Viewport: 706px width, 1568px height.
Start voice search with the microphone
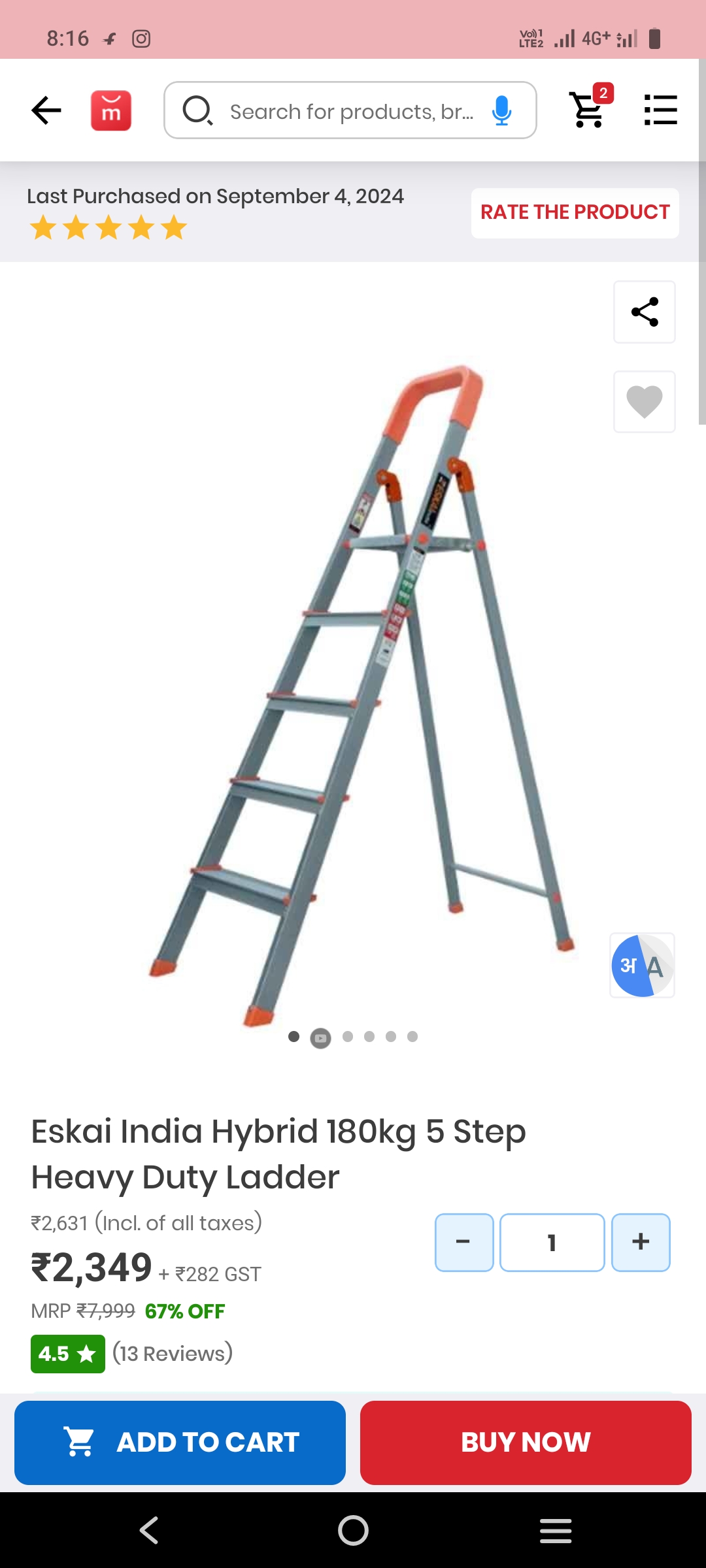[501, 110]
